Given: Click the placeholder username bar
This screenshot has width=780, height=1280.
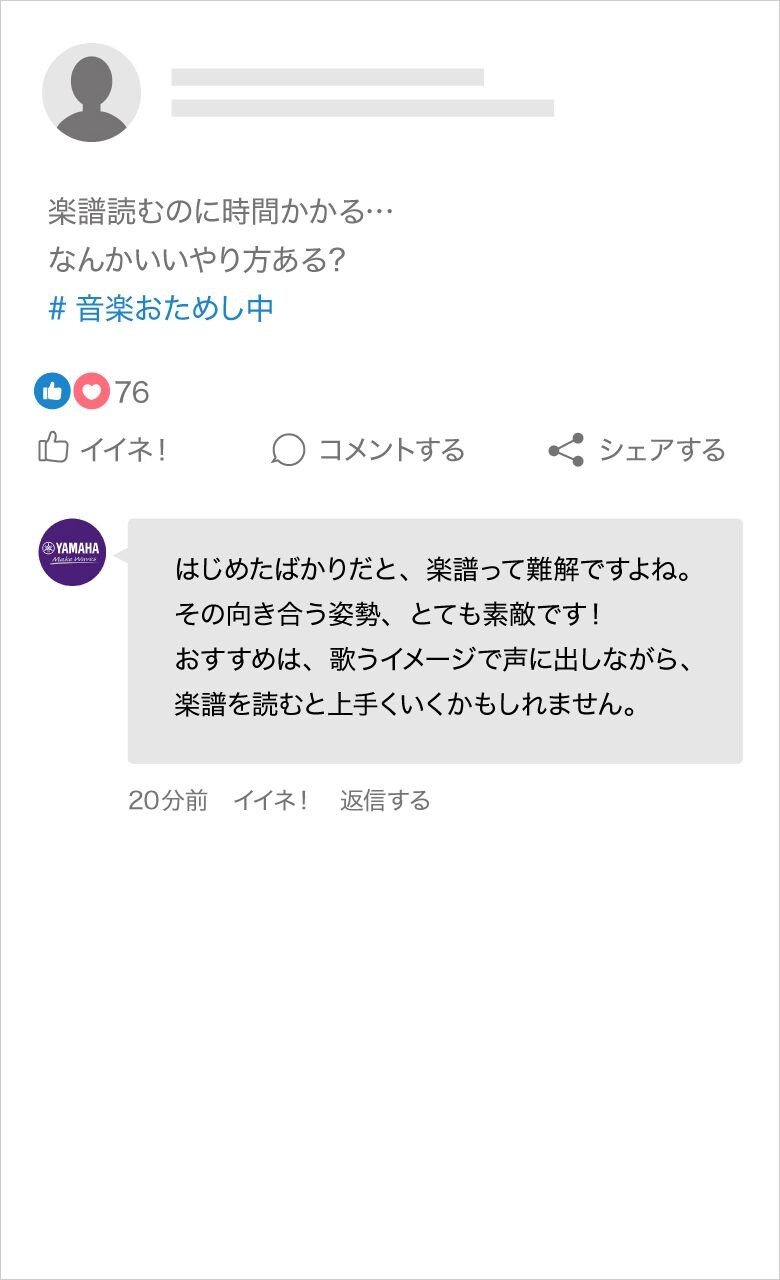Looking at the screenshot, I should (326, 75).
